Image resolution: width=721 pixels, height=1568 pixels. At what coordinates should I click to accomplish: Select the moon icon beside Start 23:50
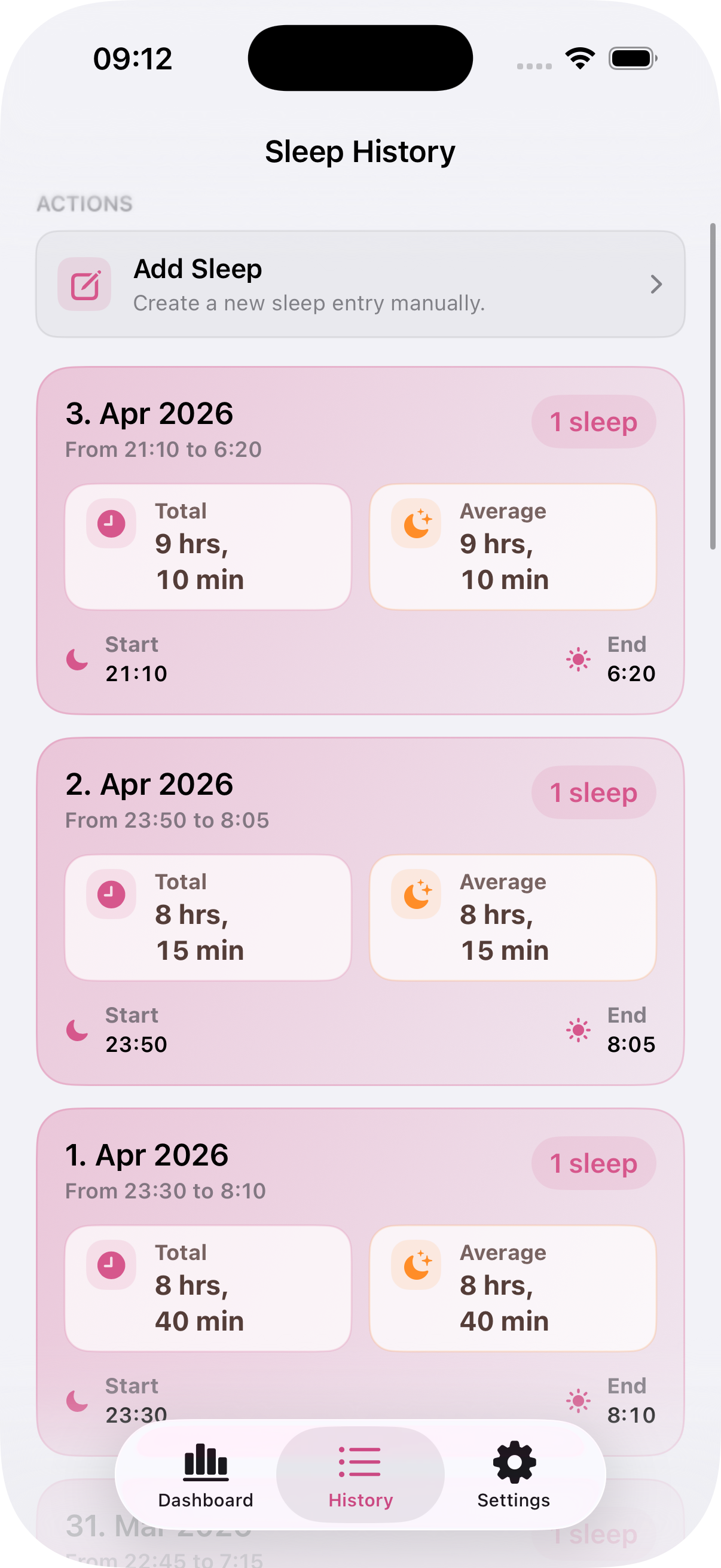coord(77,1030)
